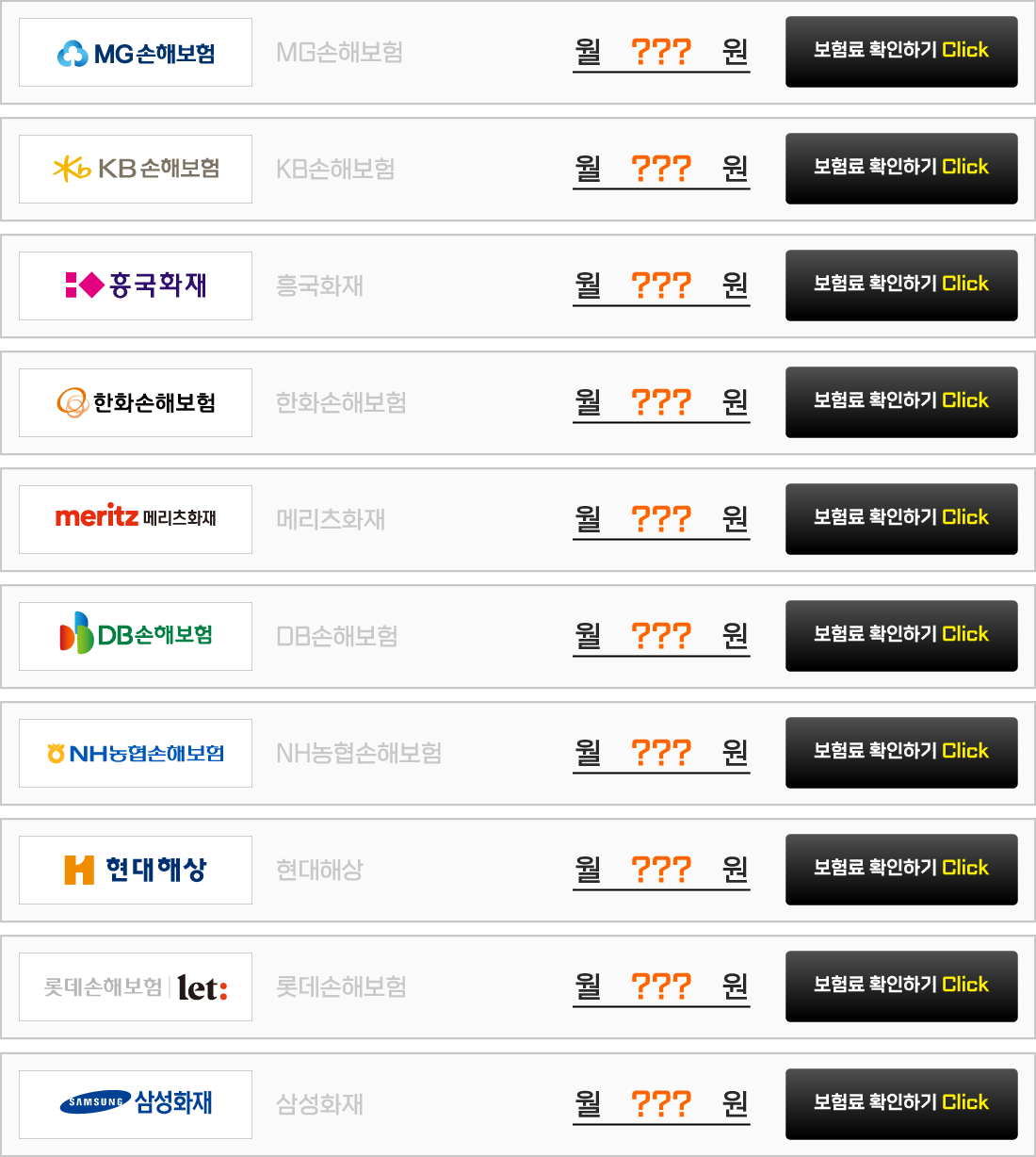The height and width of the screenshot is (1157, 1036).
Task: Check the premium for MG손해보험
Action: coord(901,51)
